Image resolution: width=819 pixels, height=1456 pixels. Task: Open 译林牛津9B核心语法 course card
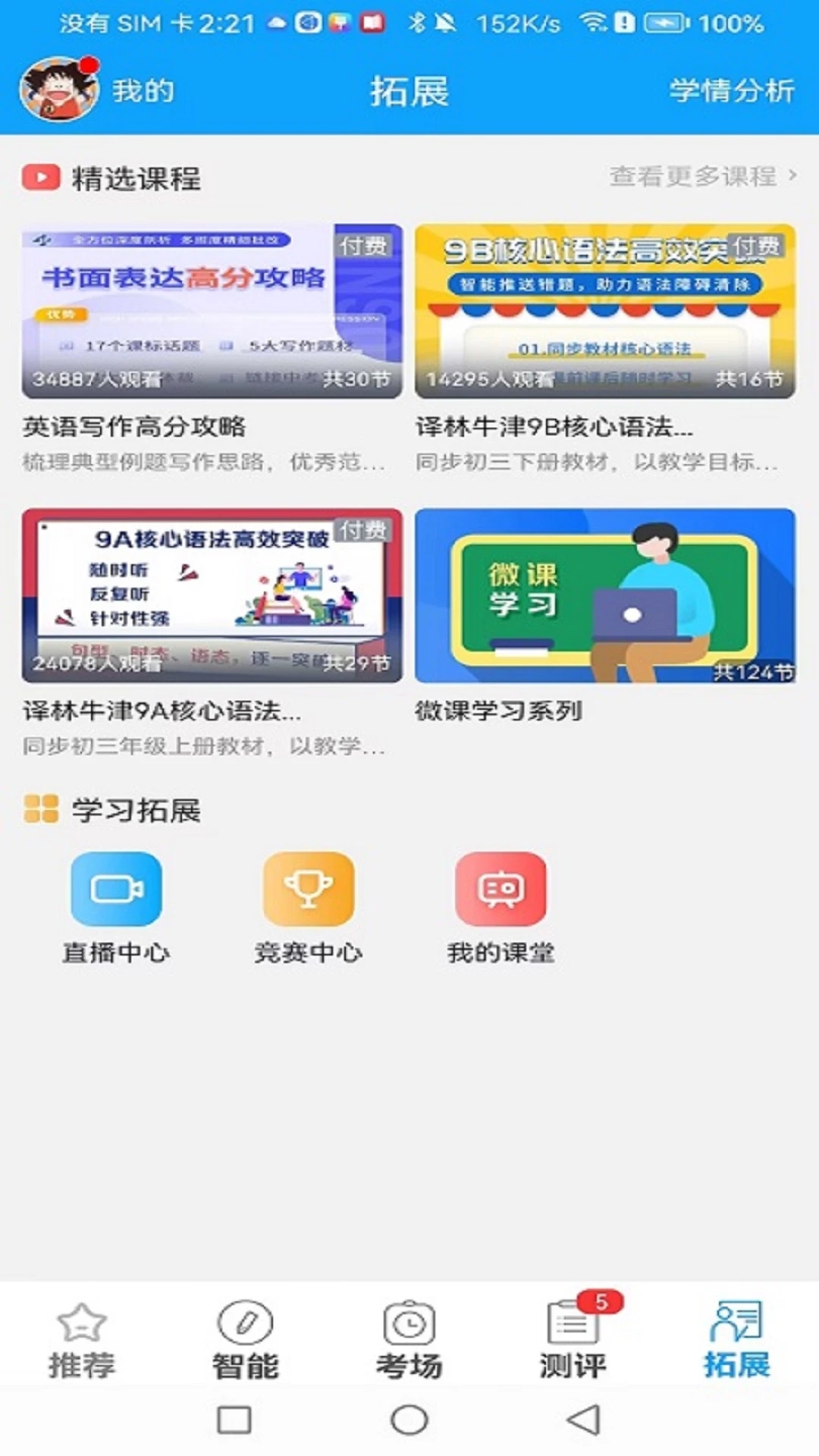coord(607,309)
